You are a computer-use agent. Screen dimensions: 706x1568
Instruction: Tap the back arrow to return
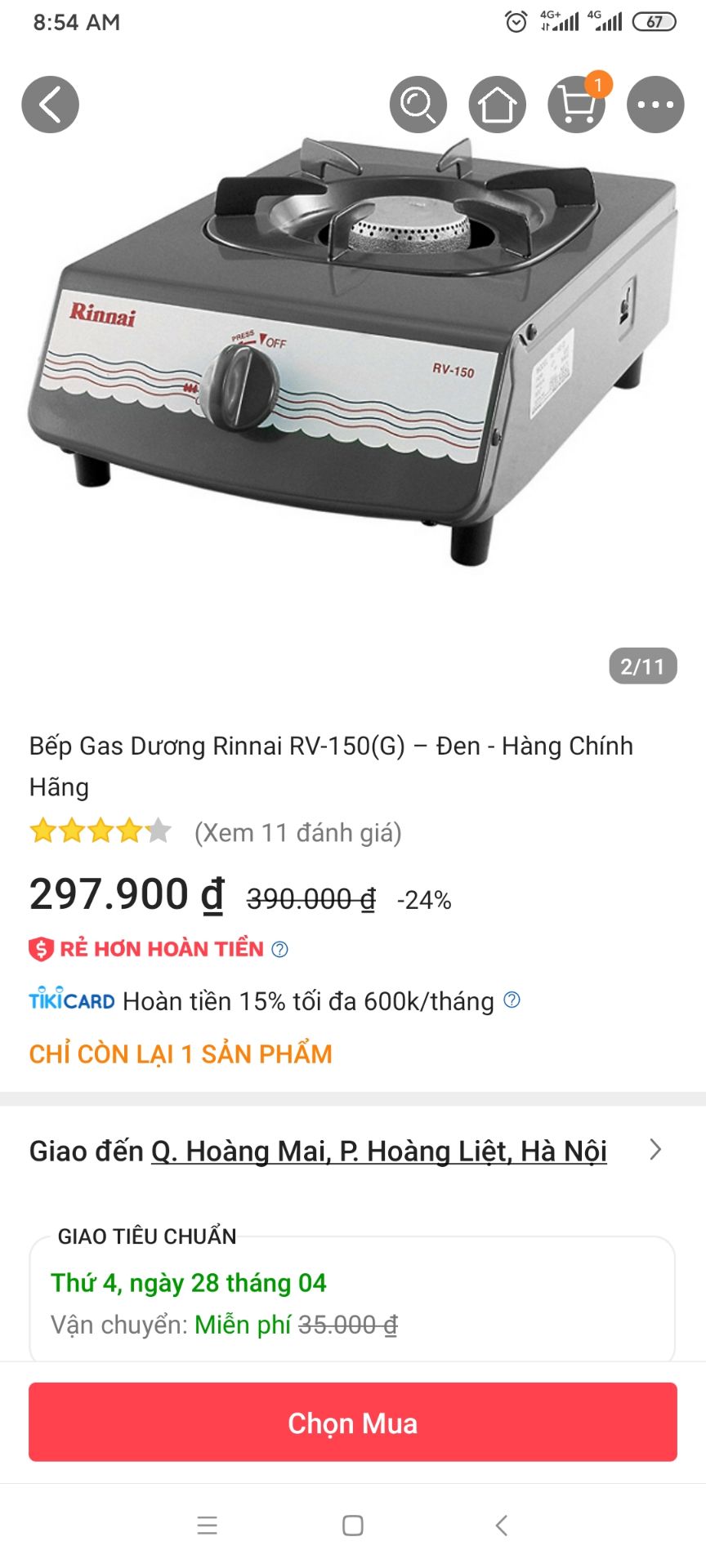[x=49, y=105]
